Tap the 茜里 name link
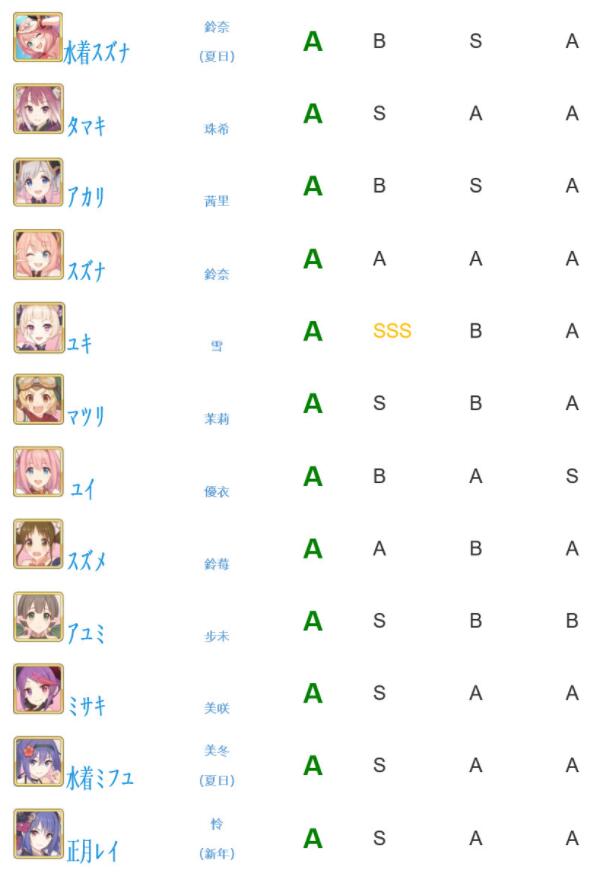Image resolution: width=605 pixels, height=878 pixels. point(216,201)
